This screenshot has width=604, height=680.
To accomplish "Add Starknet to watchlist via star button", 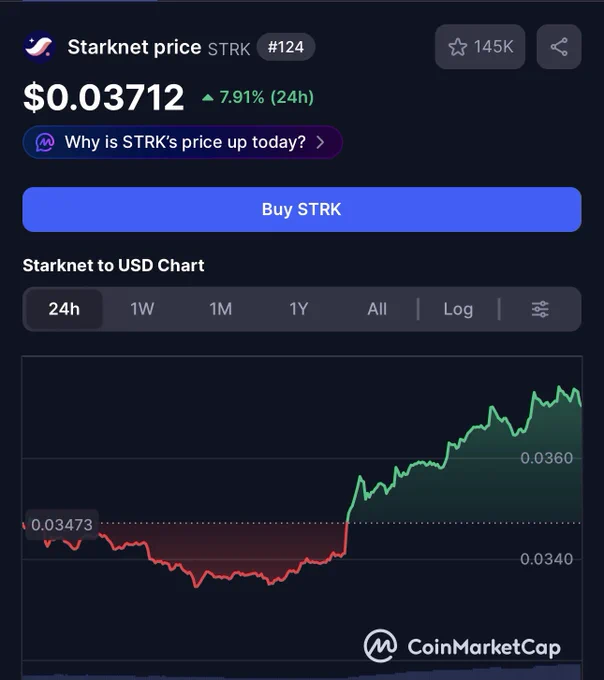I will coord(480,47).
